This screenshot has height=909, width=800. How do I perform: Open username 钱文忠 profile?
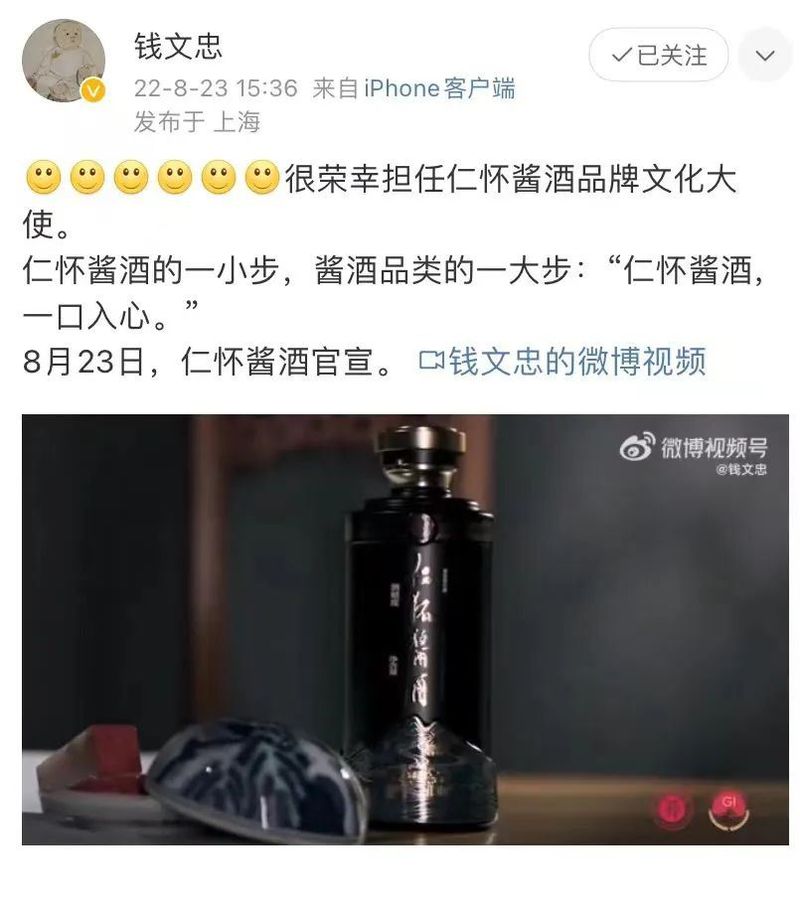click(x=178, y=45)
